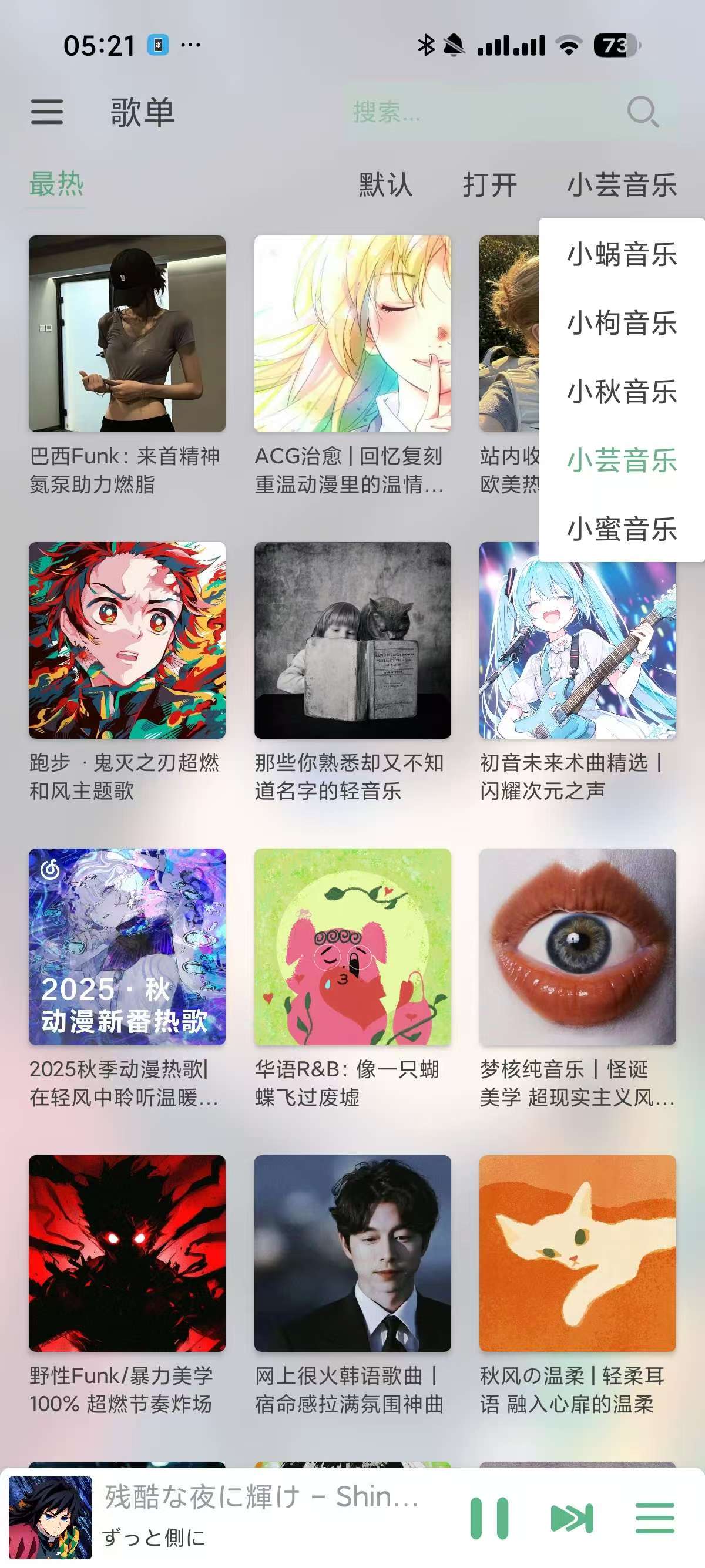Pick 小秋音乐 as music source
The image size is (705, 1568).
(622, 392)
